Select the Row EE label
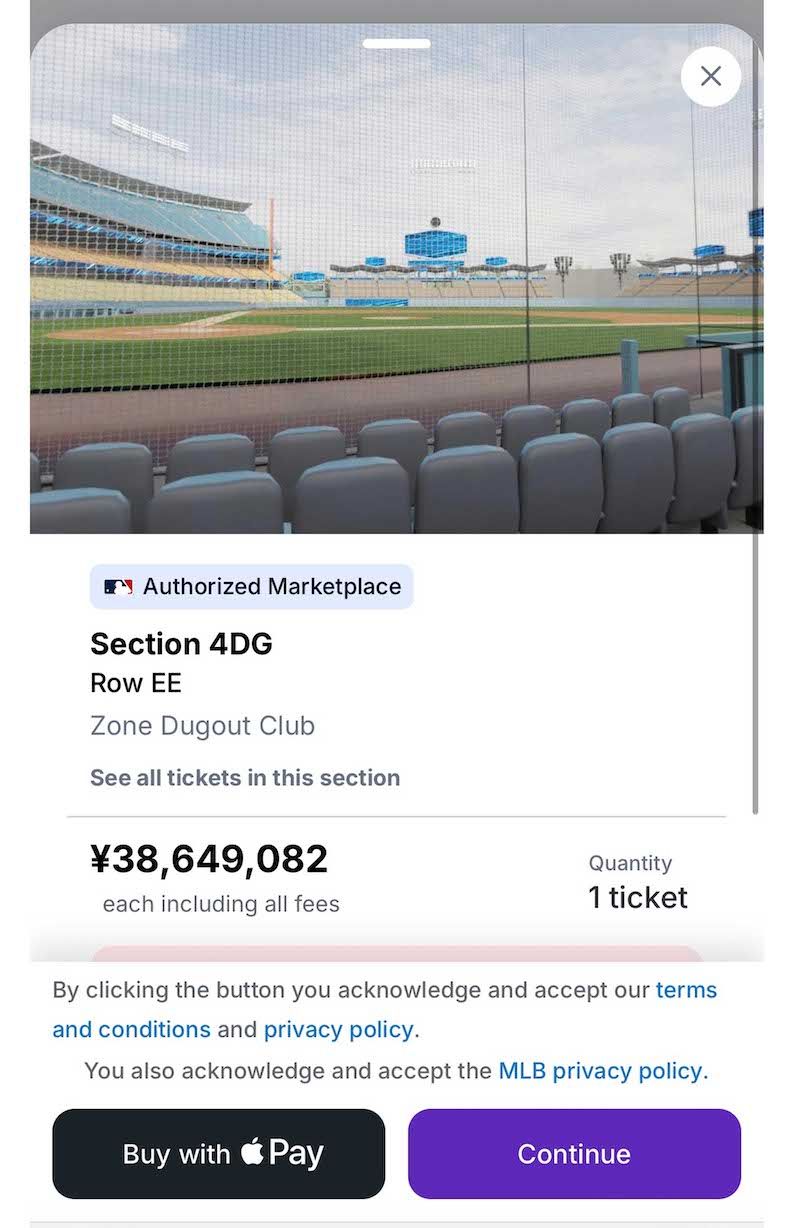 coord(136,684)
